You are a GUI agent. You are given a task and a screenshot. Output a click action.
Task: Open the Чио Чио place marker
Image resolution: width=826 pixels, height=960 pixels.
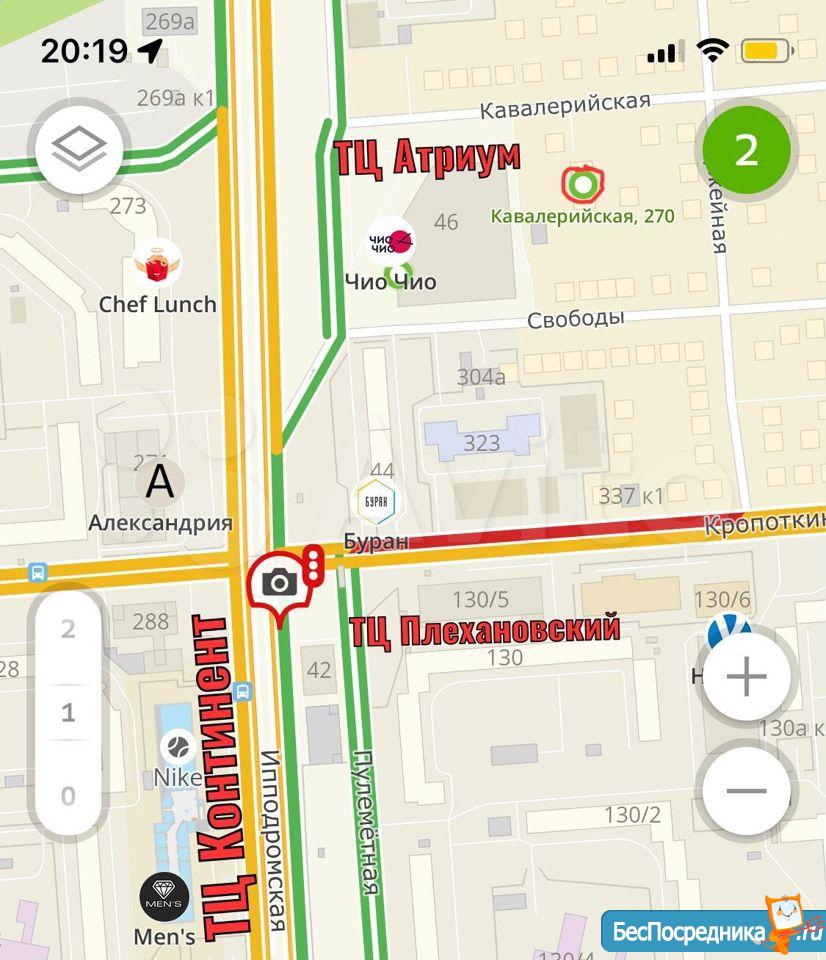[x=391, y=242]
